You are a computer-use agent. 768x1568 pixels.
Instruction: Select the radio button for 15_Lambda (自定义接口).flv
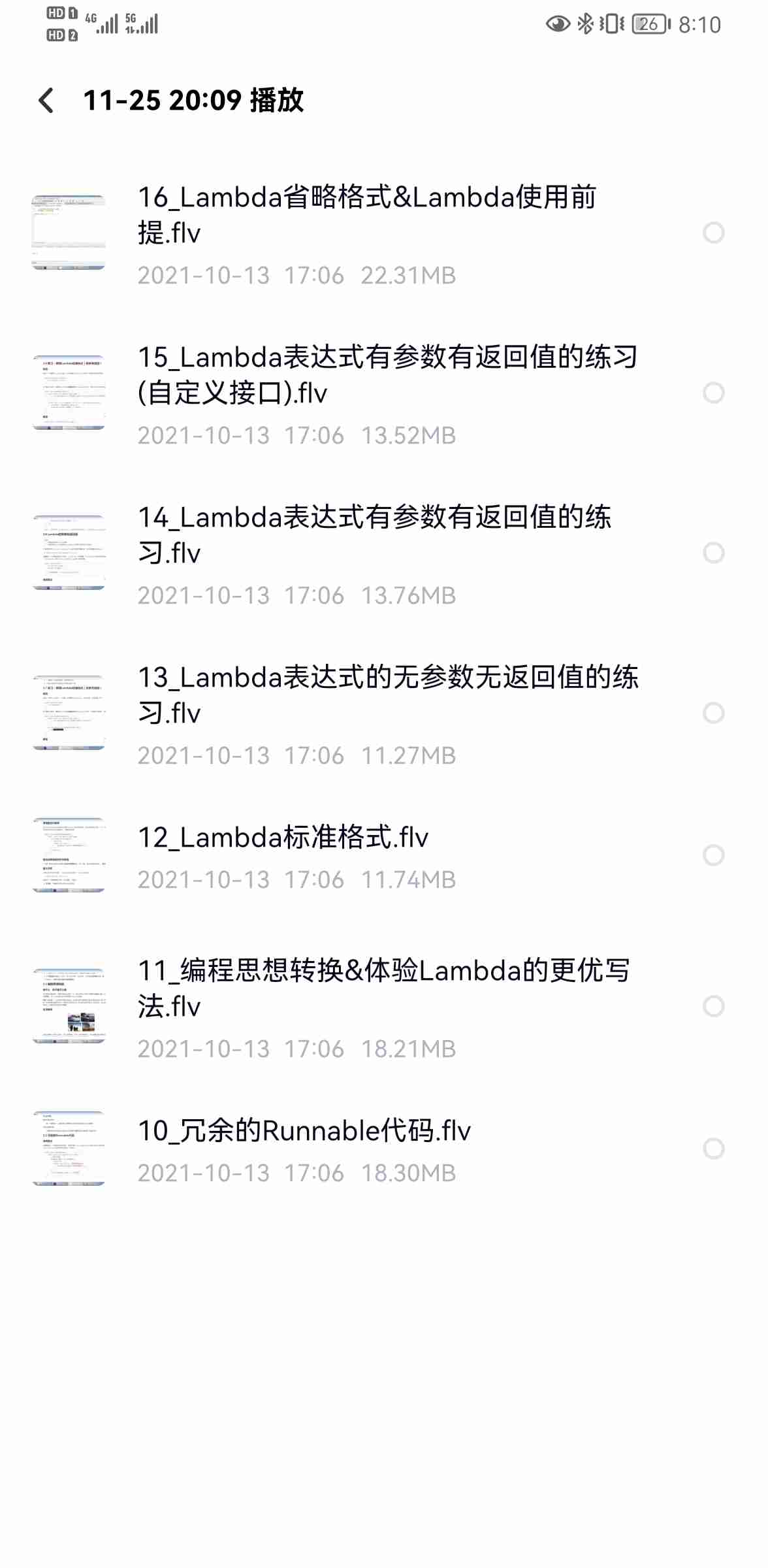click(713, 393)
